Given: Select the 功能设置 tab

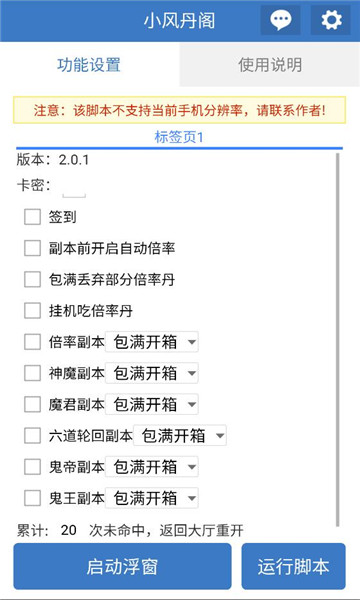Looking at the screenshot, I should point(89,65).
